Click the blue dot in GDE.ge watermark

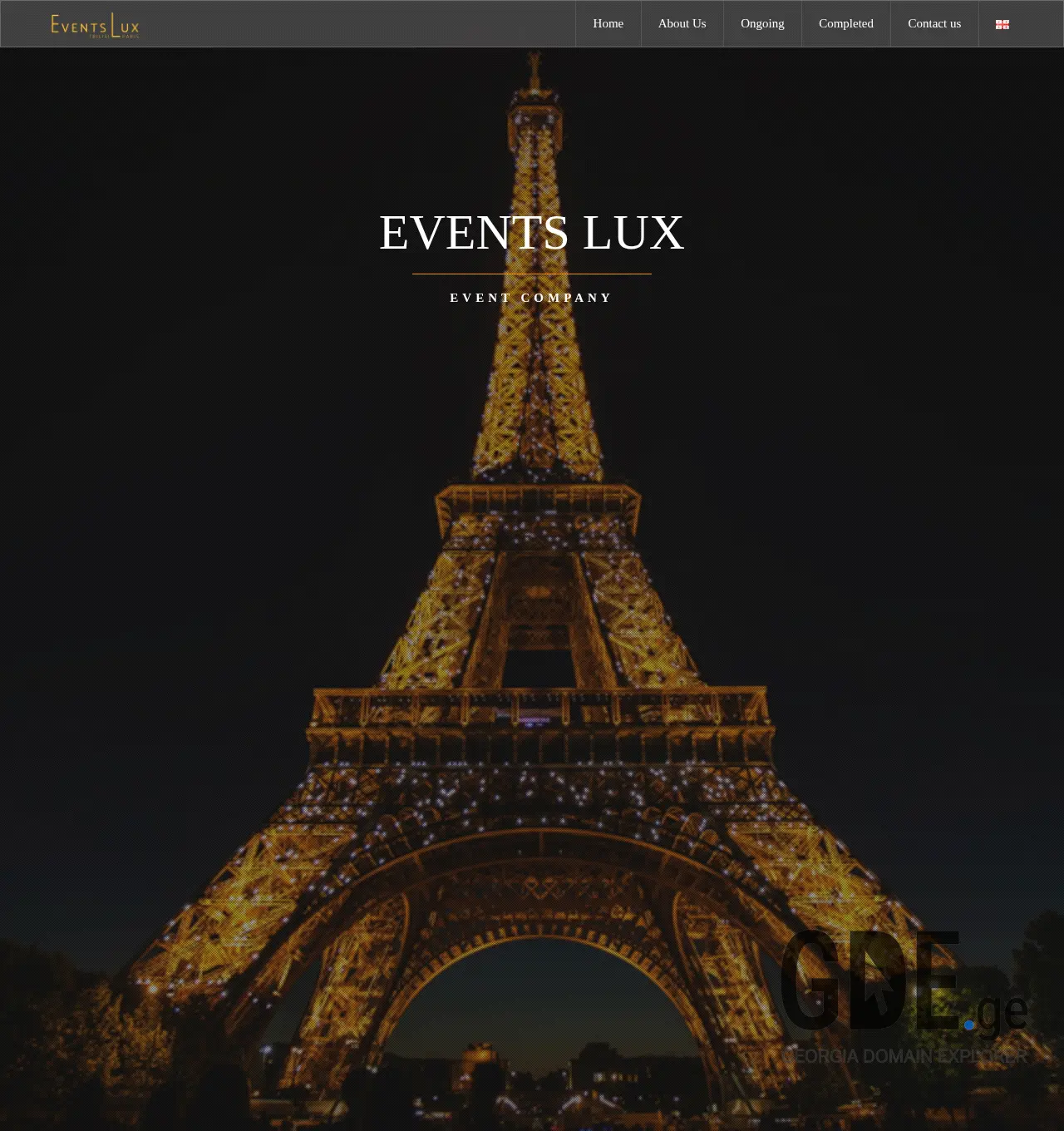(971, 1026)
